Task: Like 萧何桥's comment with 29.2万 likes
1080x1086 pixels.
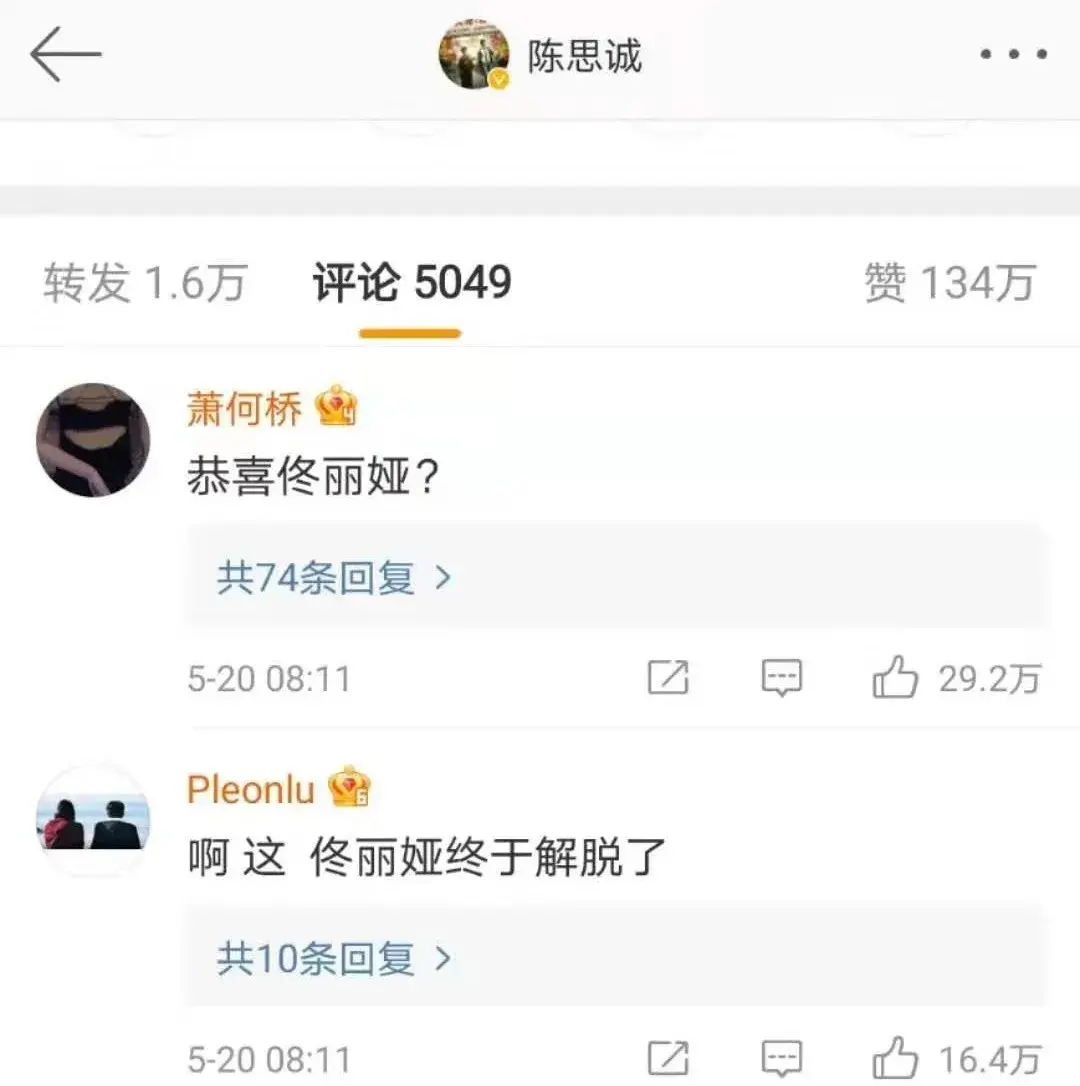Action: 896,679
